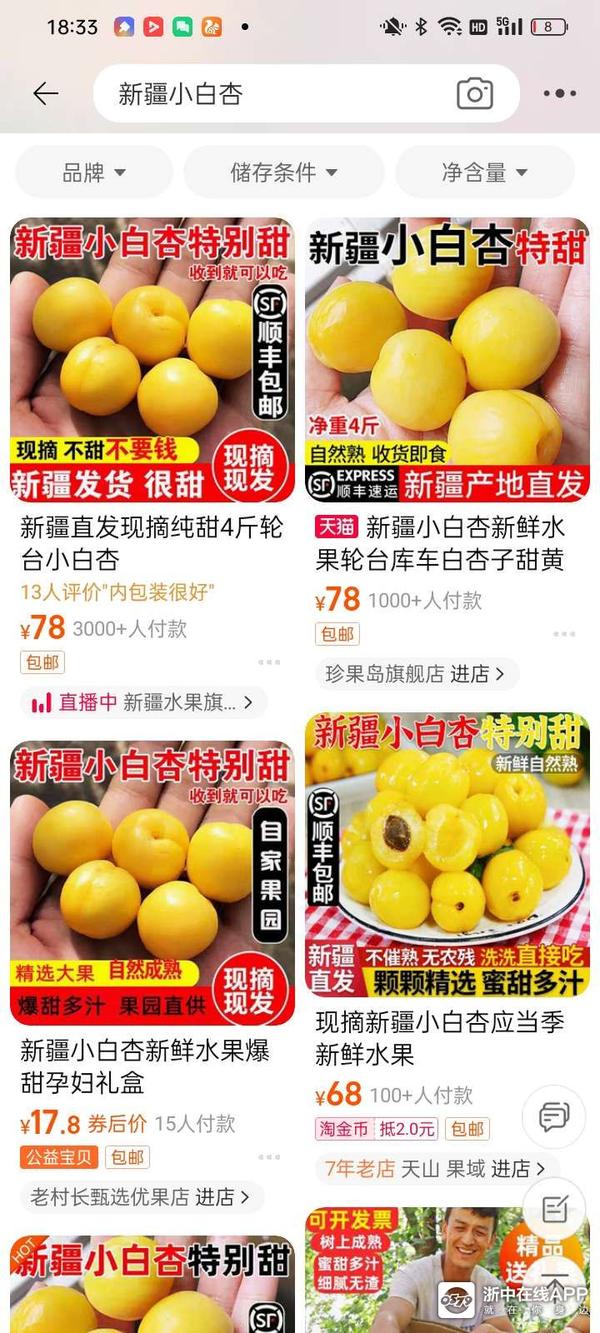The image size is (600, 1333).
Task: Open more options for 珍果岛旗舰店 product
Action: pos(564,634)
